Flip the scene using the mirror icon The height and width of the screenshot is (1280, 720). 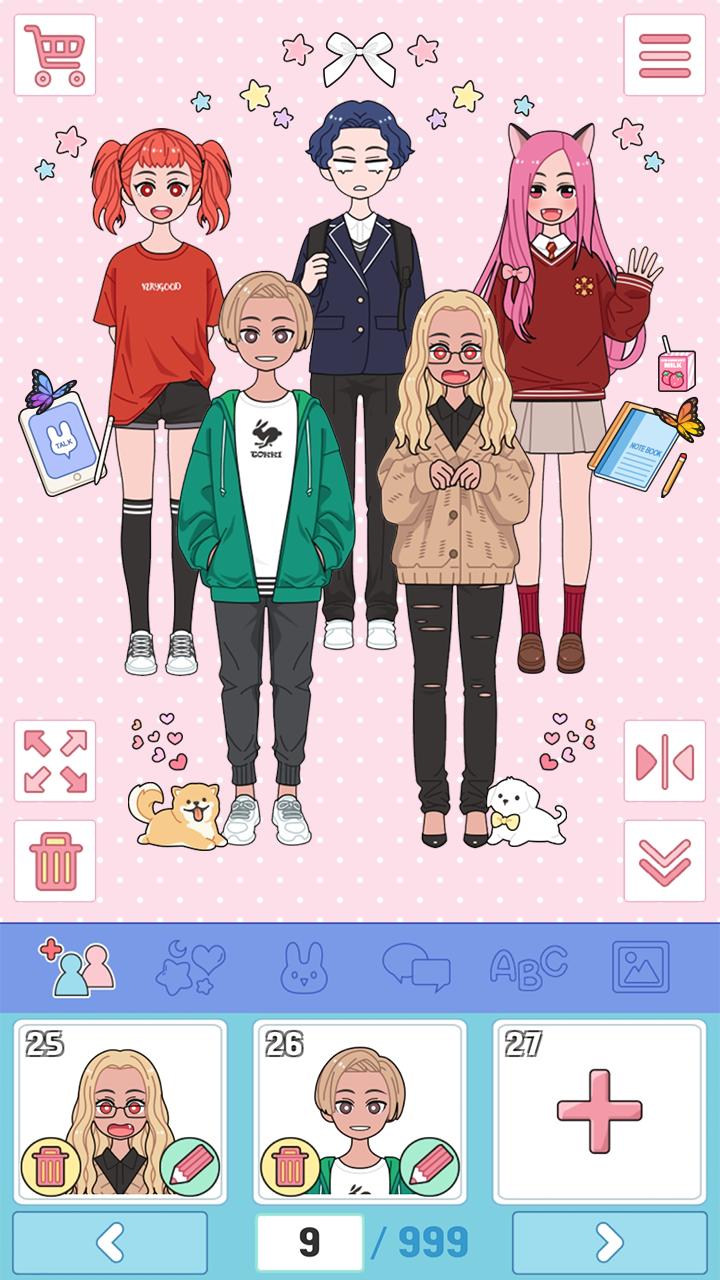click(664, 761)
